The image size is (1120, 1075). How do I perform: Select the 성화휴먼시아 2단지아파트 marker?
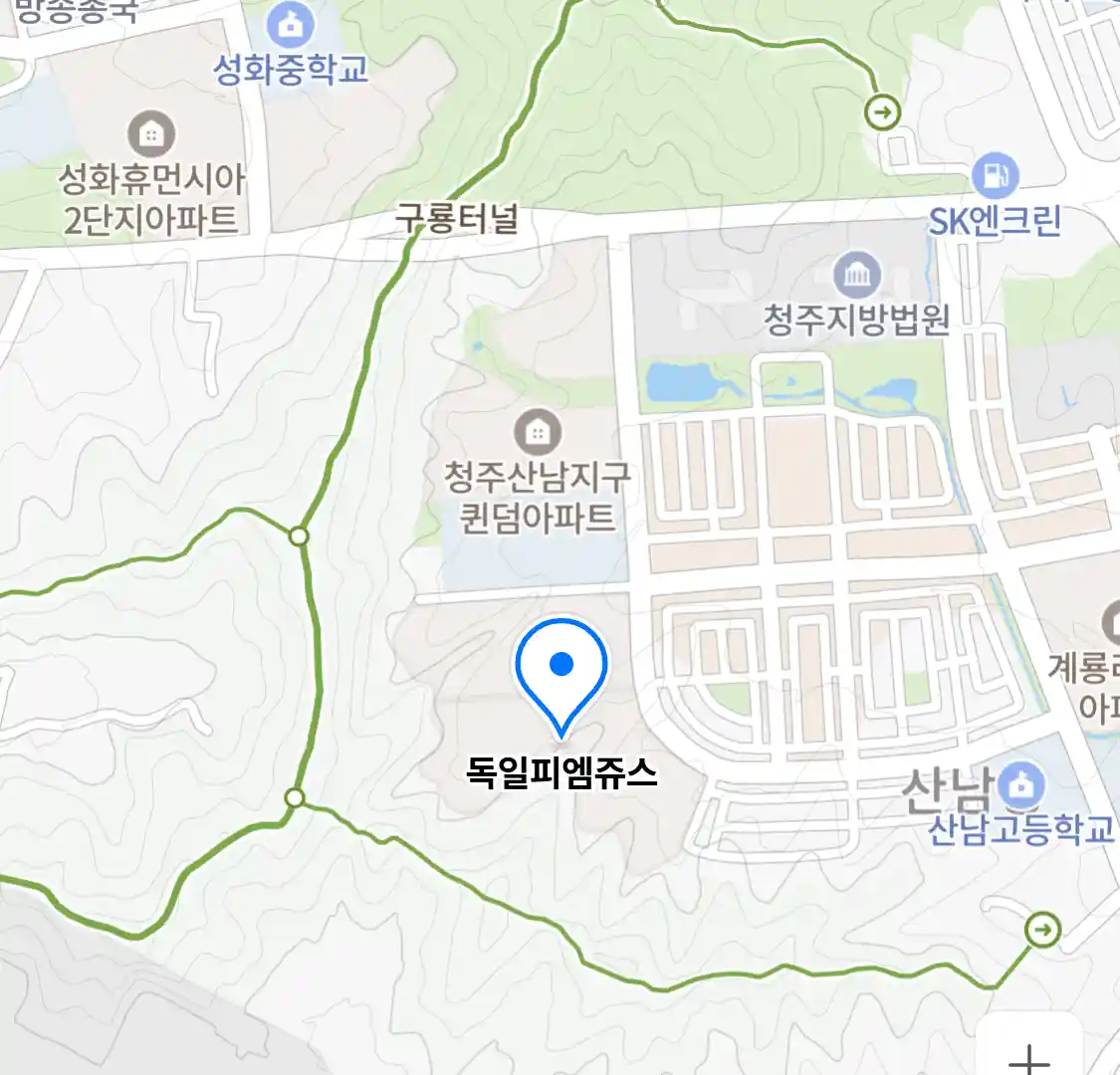[x=151, y=133]
